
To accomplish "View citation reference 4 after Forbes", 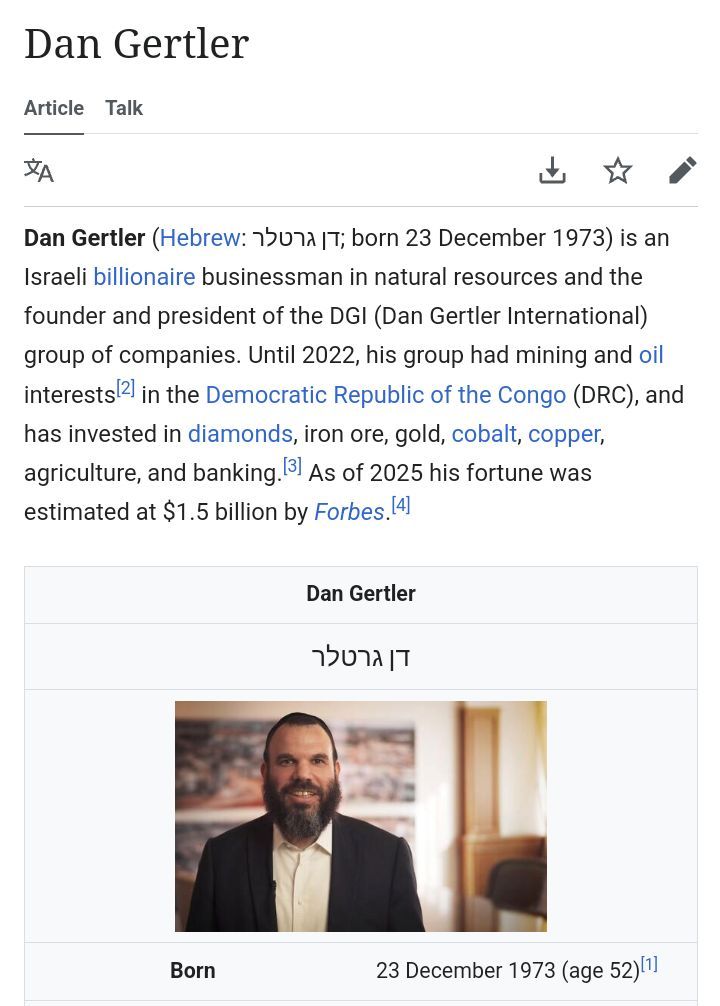I will click(x=400, y=505).
